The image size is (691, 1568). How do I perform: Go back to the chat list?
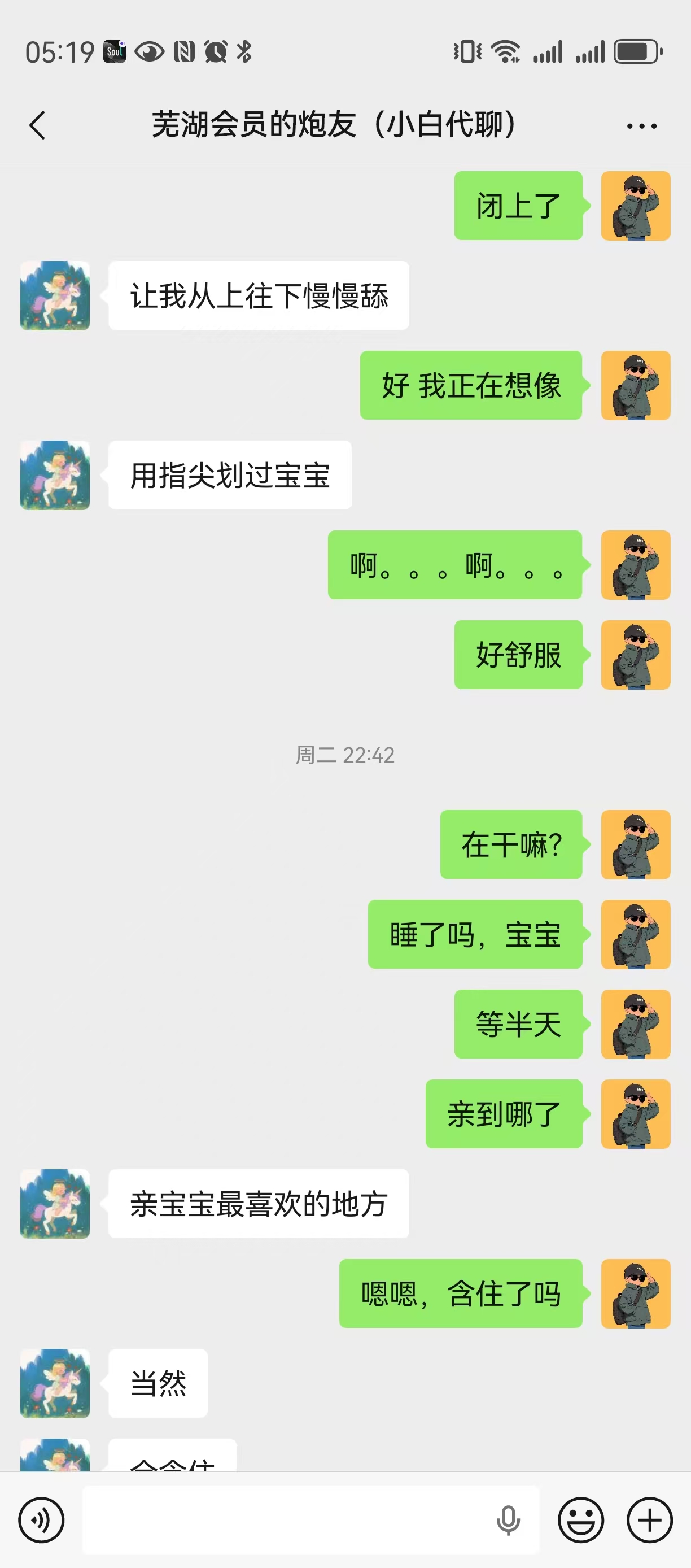pos(38,125)
